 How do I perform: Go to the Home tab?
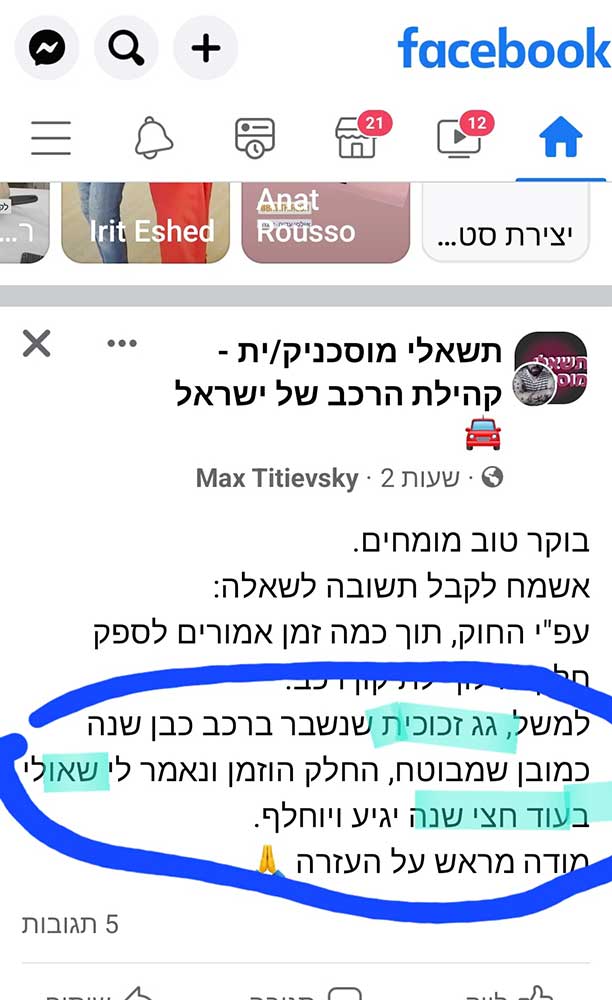[x=561, y=140]
